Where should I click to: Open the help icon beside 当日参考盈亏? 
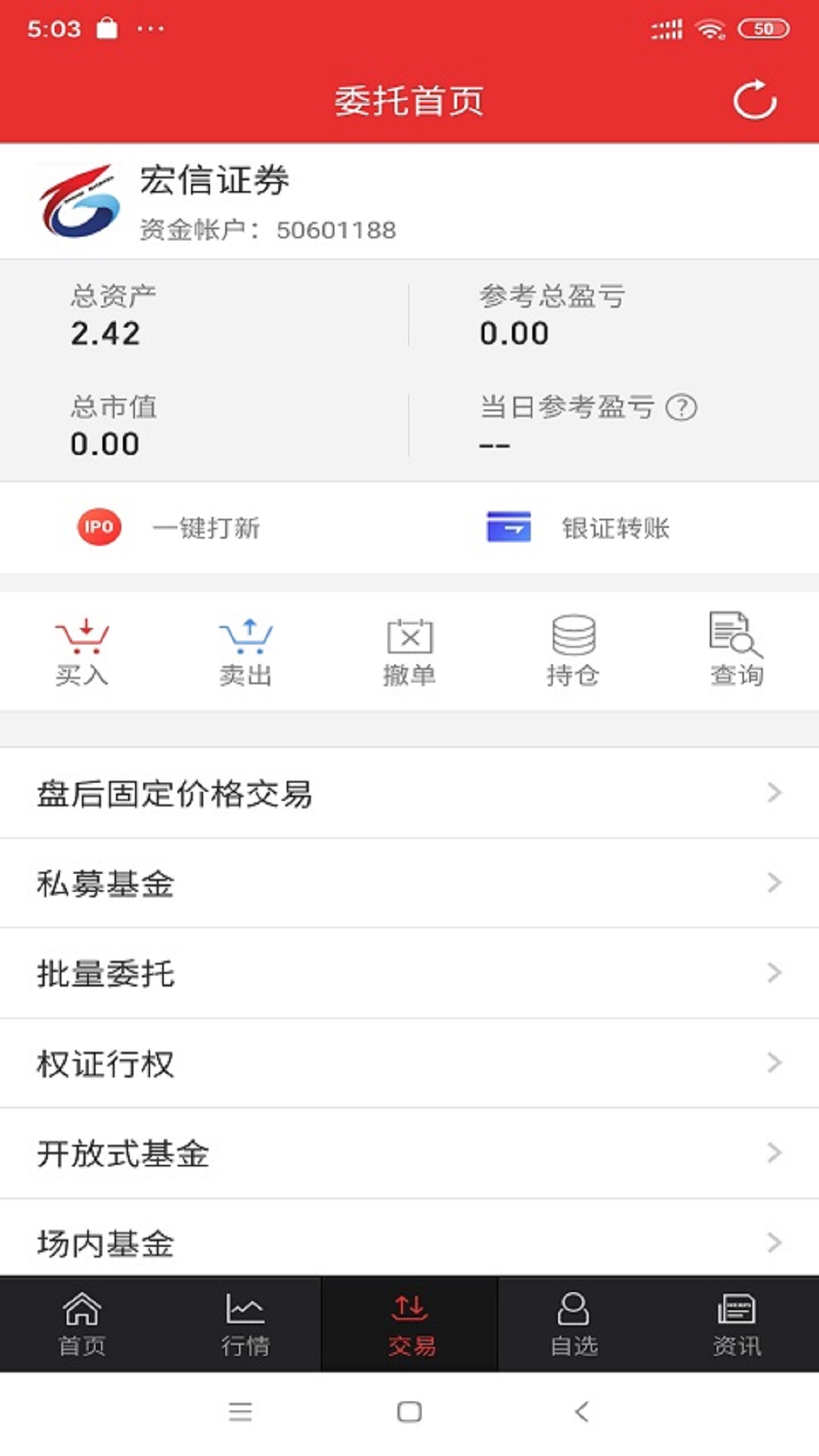[681, 408]
